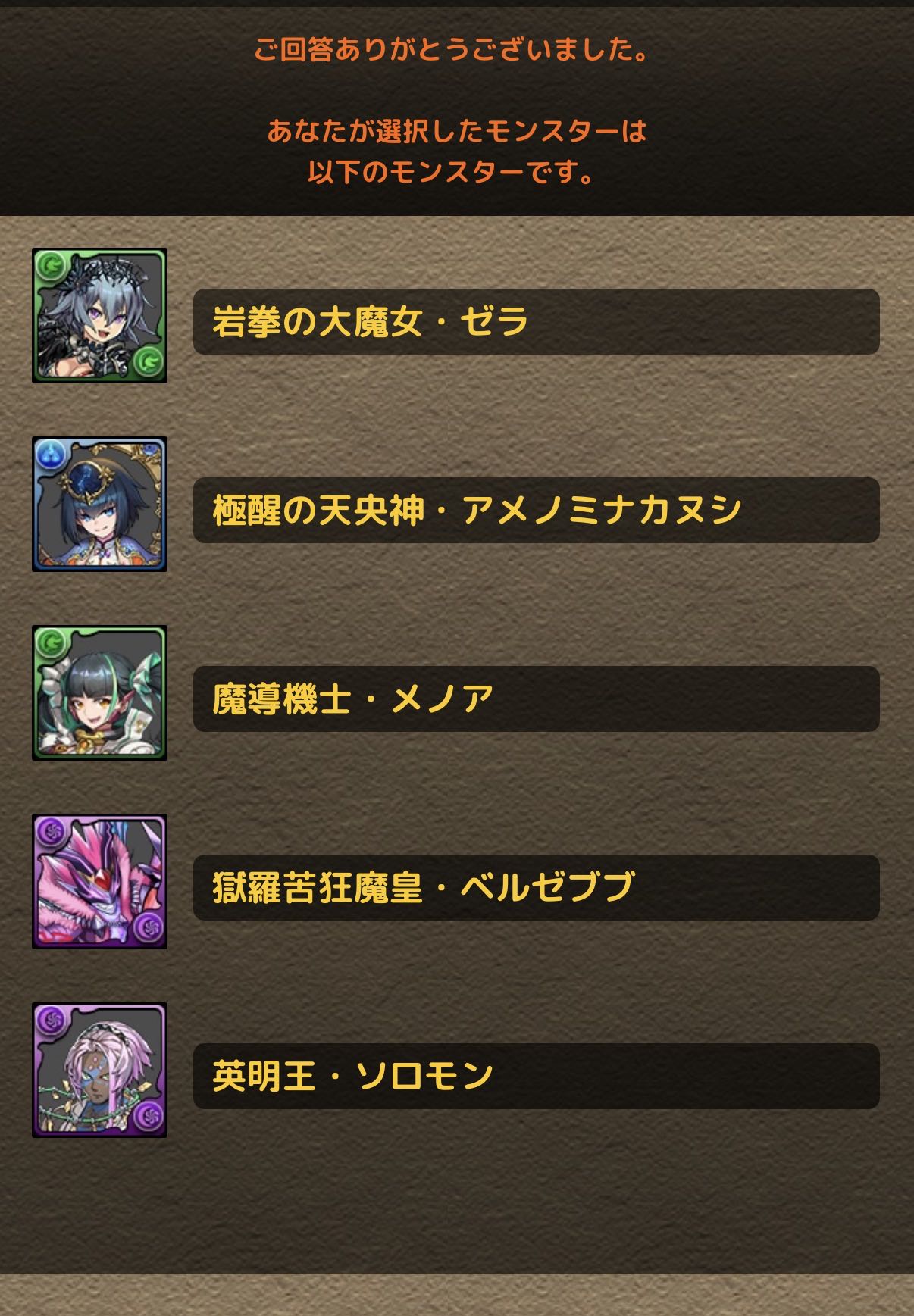Select the 岩拳の大魔女・ゼラ row
Image resolution: width=914 pixels, height=1316 pixels.
536,321
